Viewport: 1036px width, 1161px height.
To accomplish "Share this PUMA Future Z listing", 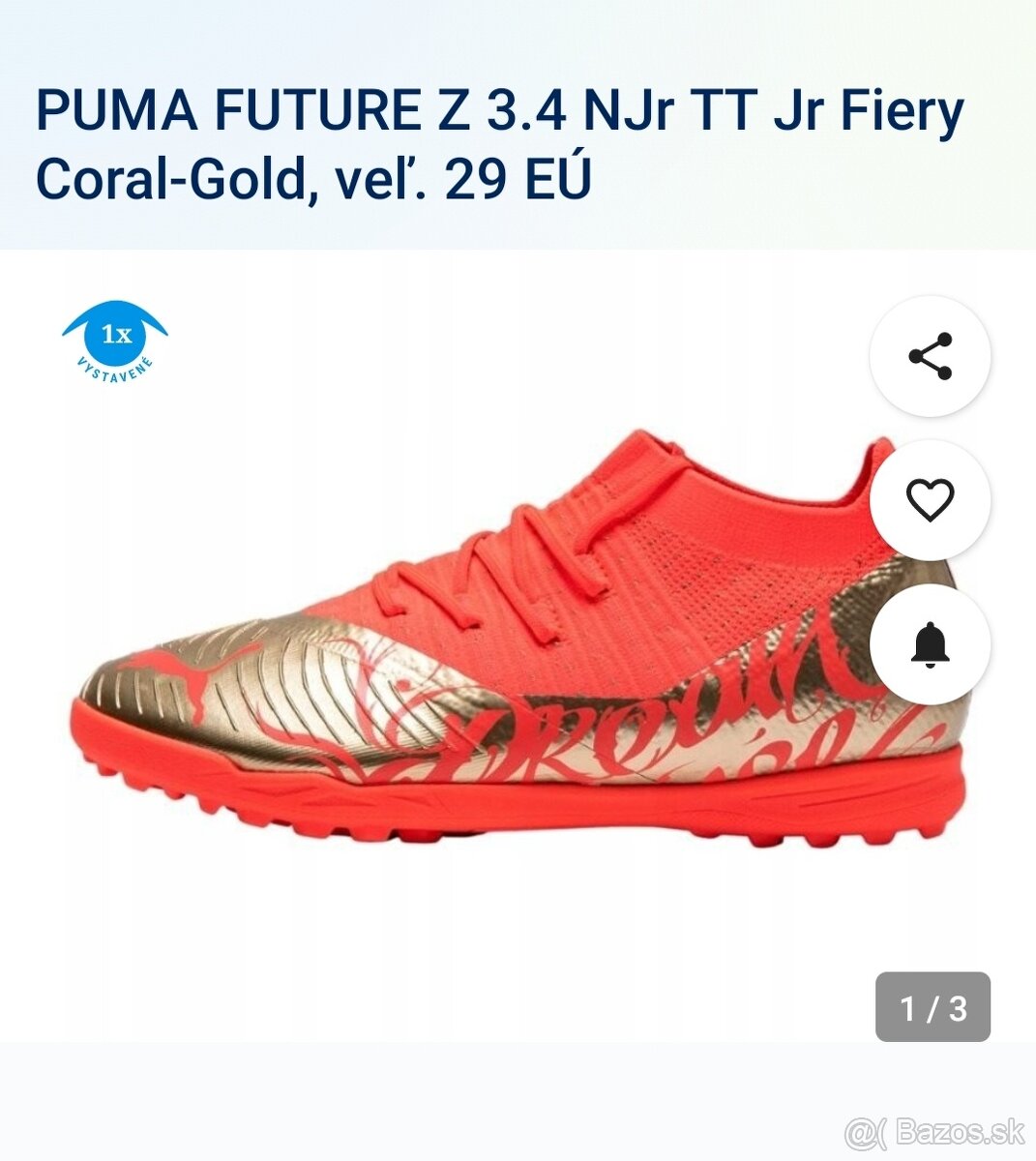I will pos(930,356).
